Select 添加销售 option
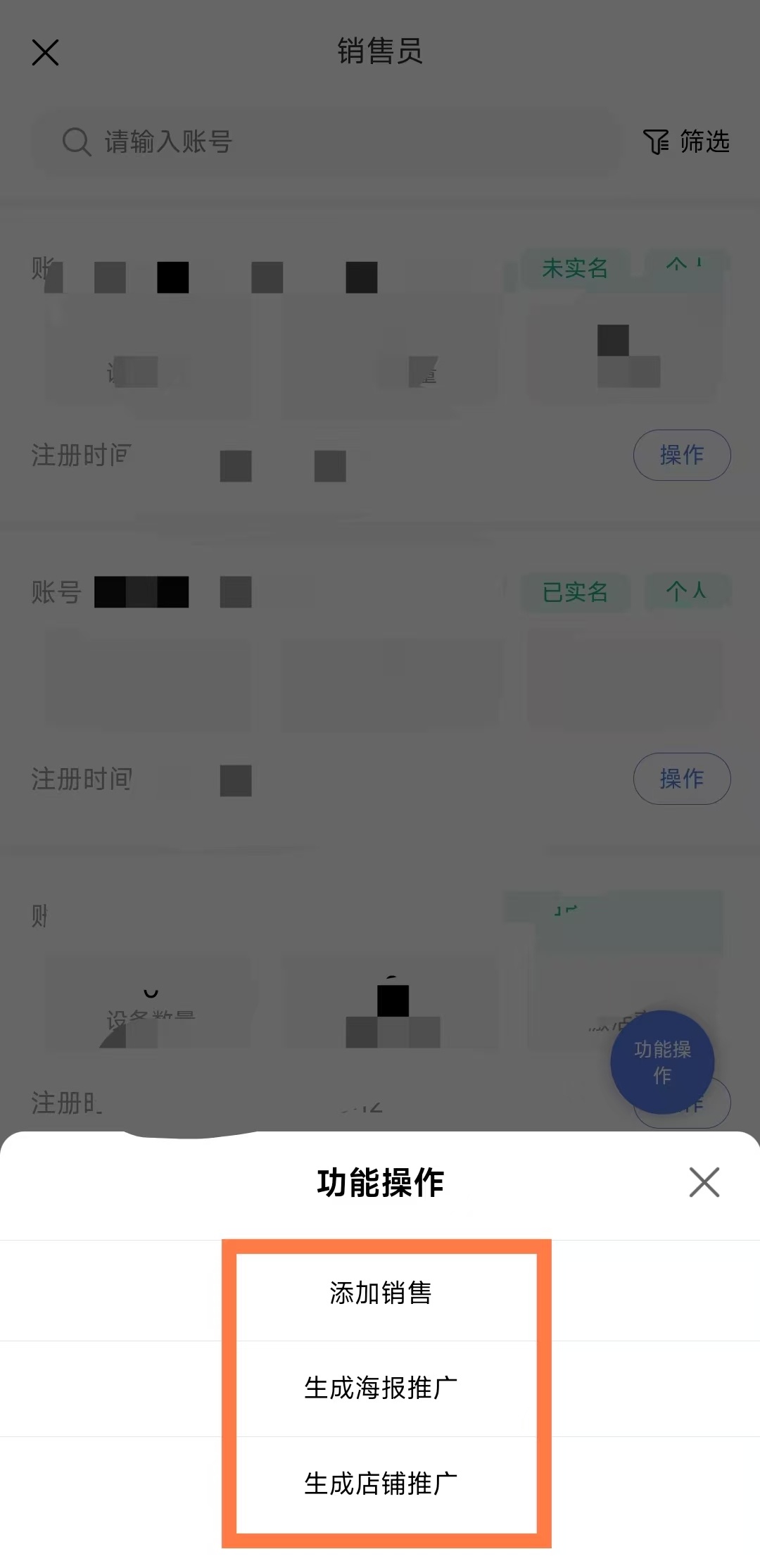 click(x=381, y=1293)
